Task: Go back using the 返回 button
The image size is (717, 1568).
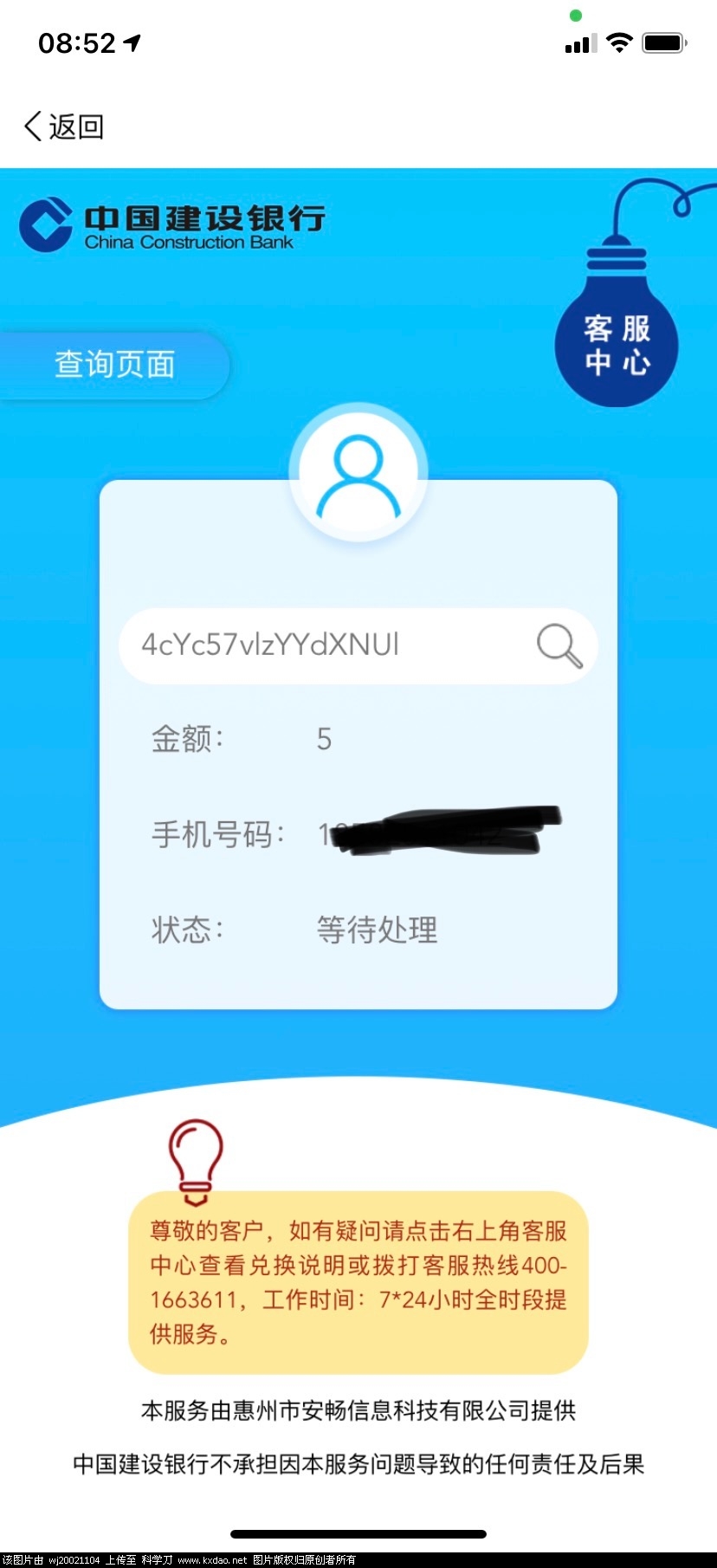Action: [64, 126]
